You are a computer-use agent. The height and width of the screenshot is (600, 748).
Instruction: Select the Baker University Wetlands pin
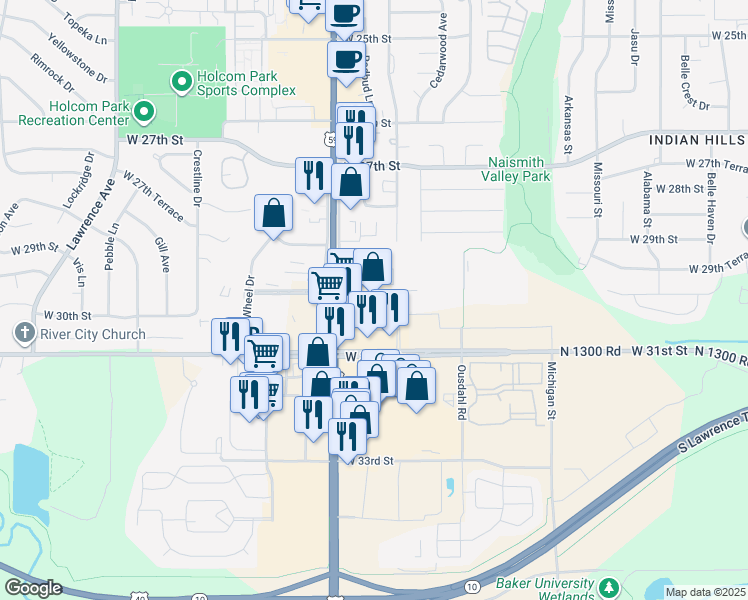point(609,586)
